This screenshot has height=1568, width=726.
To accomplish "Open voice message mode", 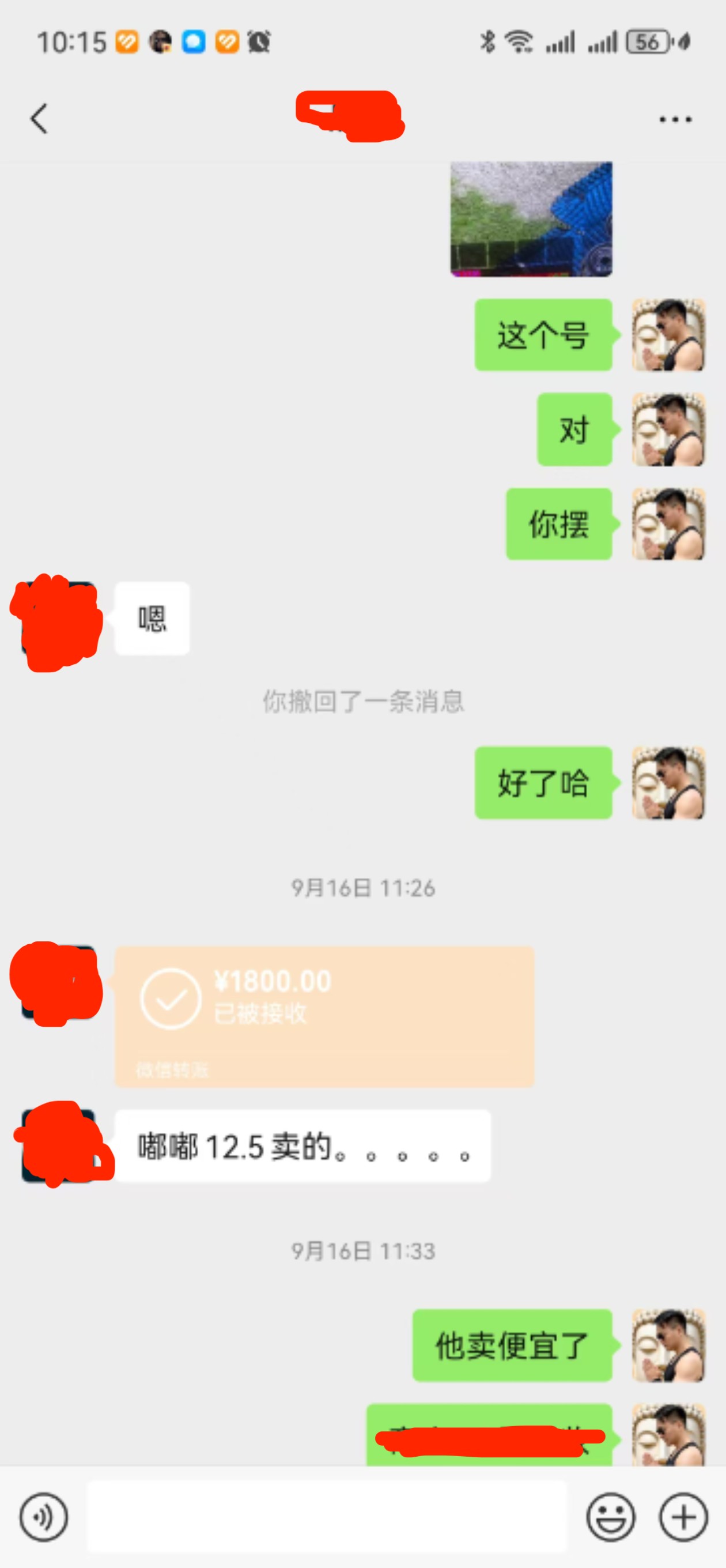I will 43,1518.
